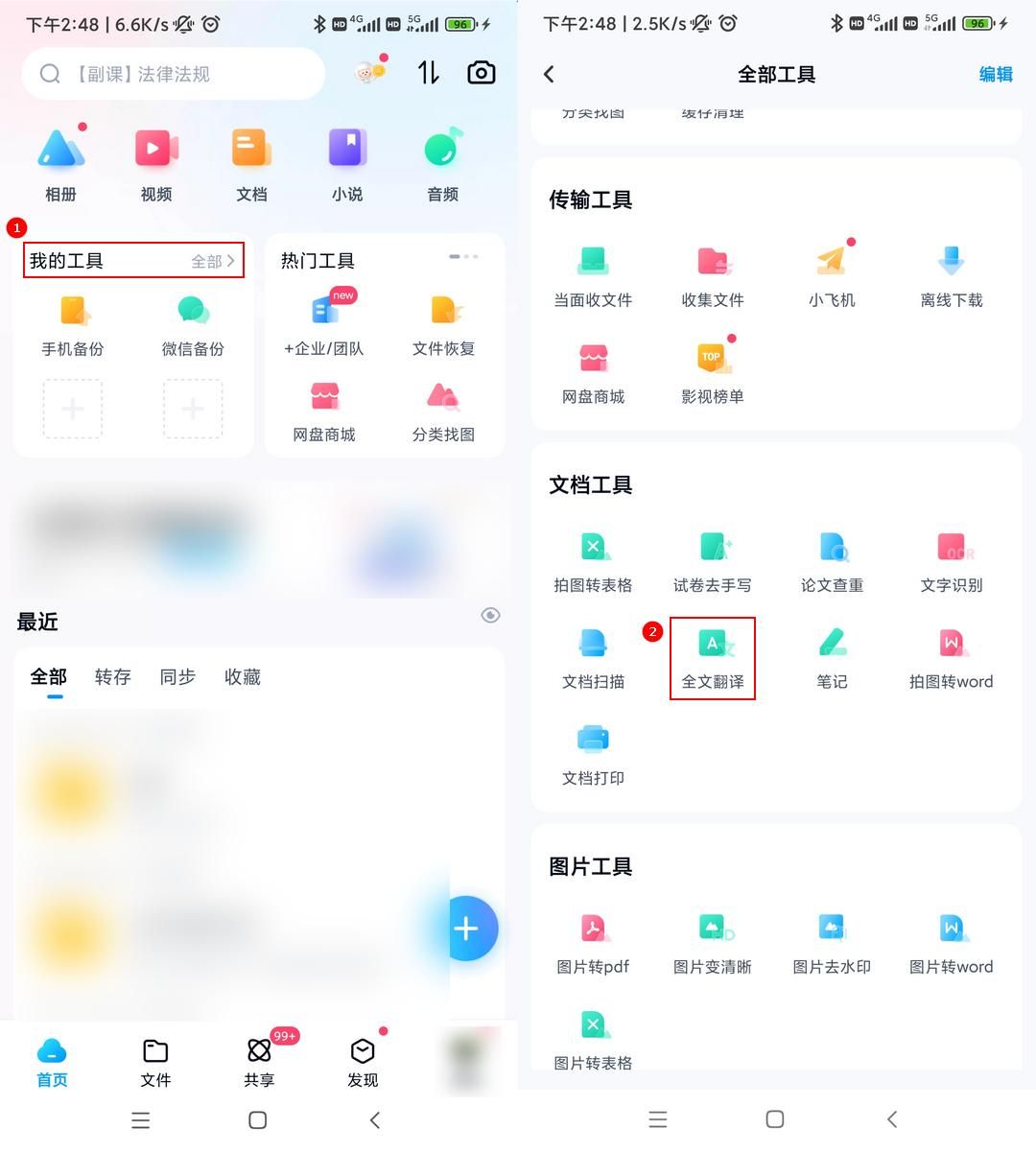
Task: Open 手机备份 tool
Action: (73, 326)
